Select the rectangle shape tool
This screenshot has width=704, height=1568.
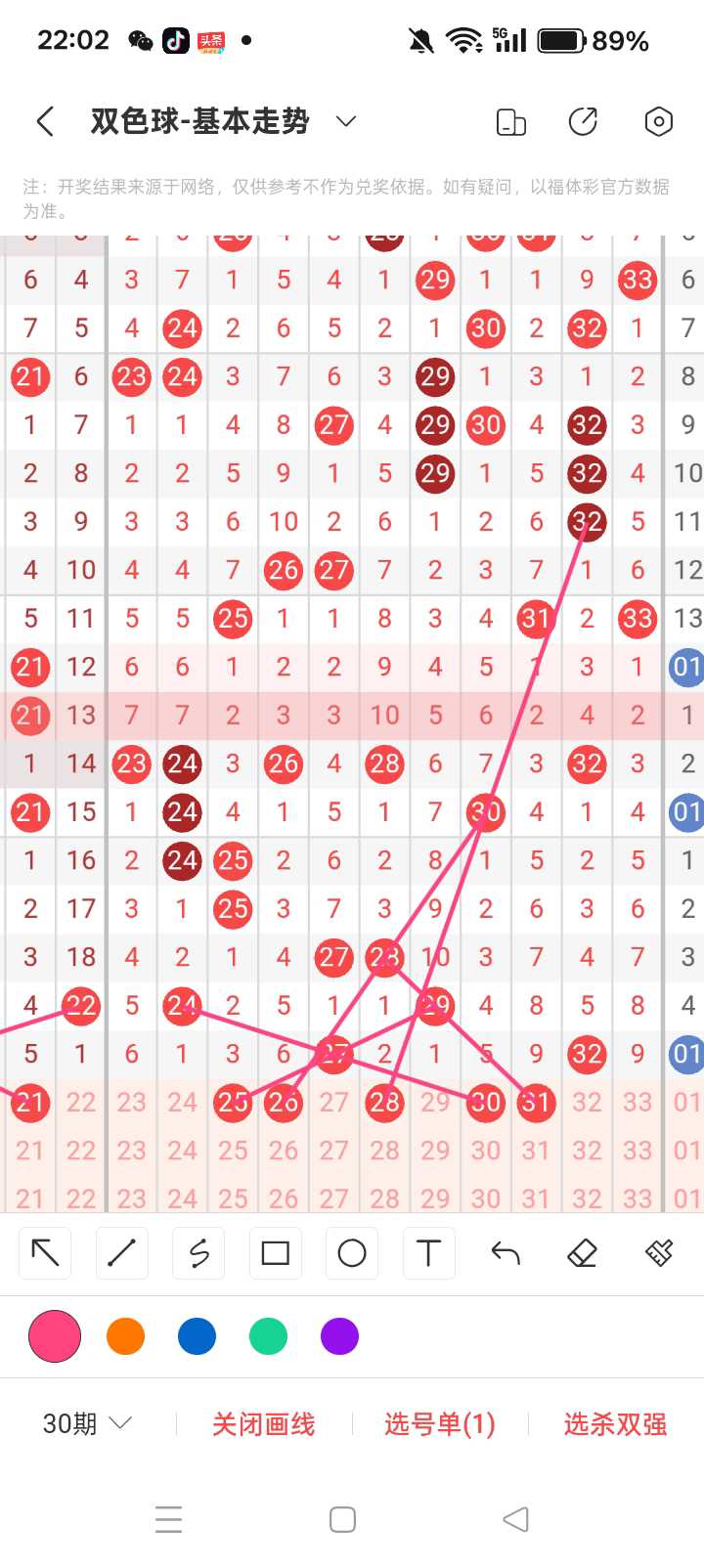(276, 1253)
